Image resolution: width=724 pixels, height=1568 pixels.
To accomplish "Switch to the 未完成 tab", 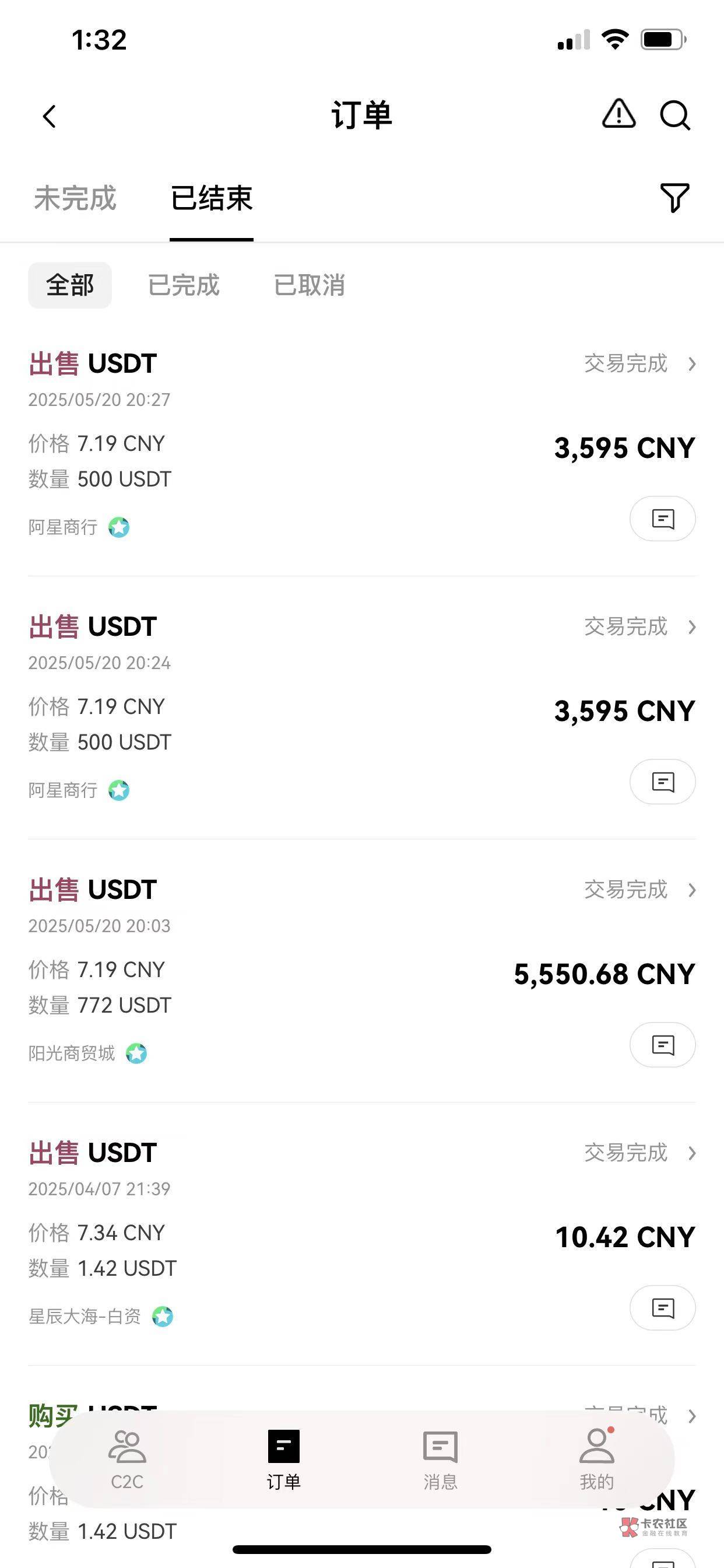I will tap(75, 198).
